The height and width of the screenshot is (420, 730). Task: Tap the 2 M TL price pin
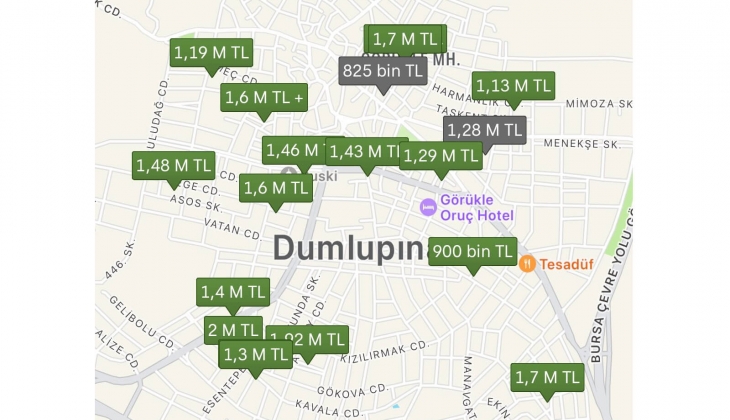[233, 330]
